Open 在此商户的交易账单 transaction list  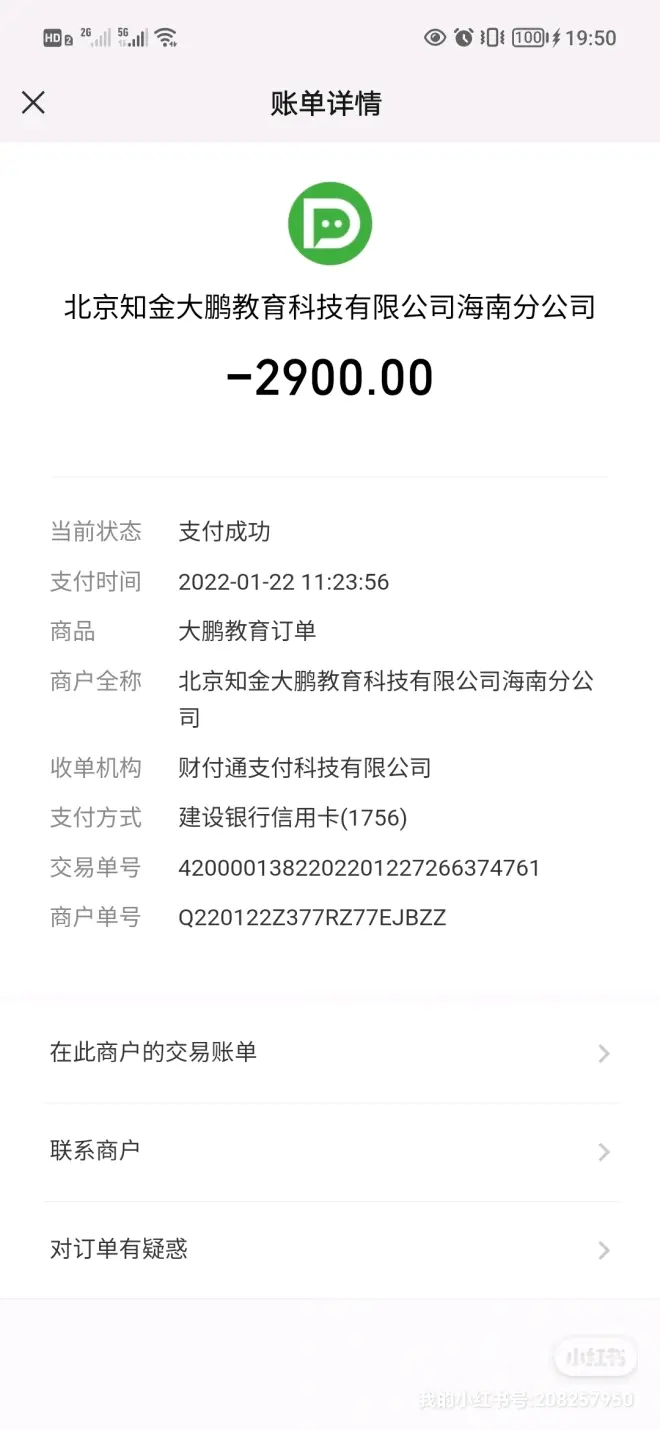[x=330, y=1052]
